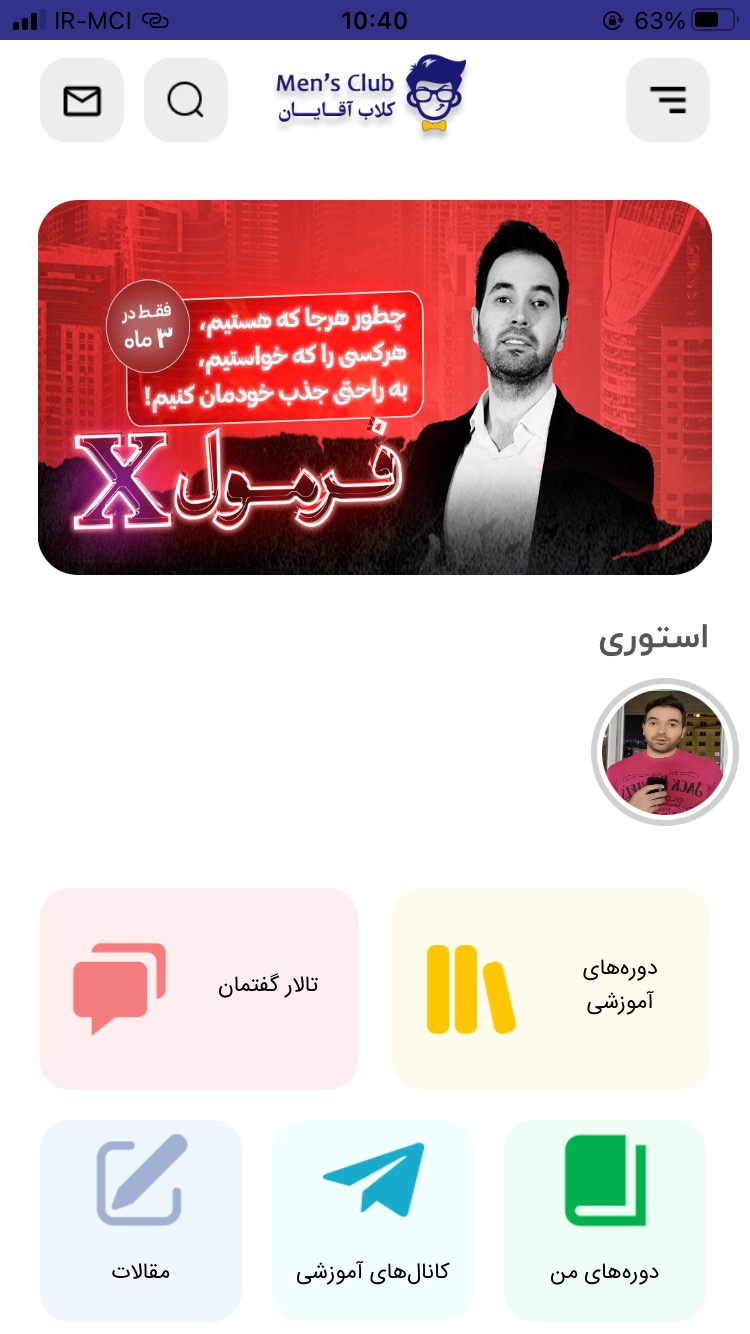
Task: Open the hamburger menu
Action: 667,100
